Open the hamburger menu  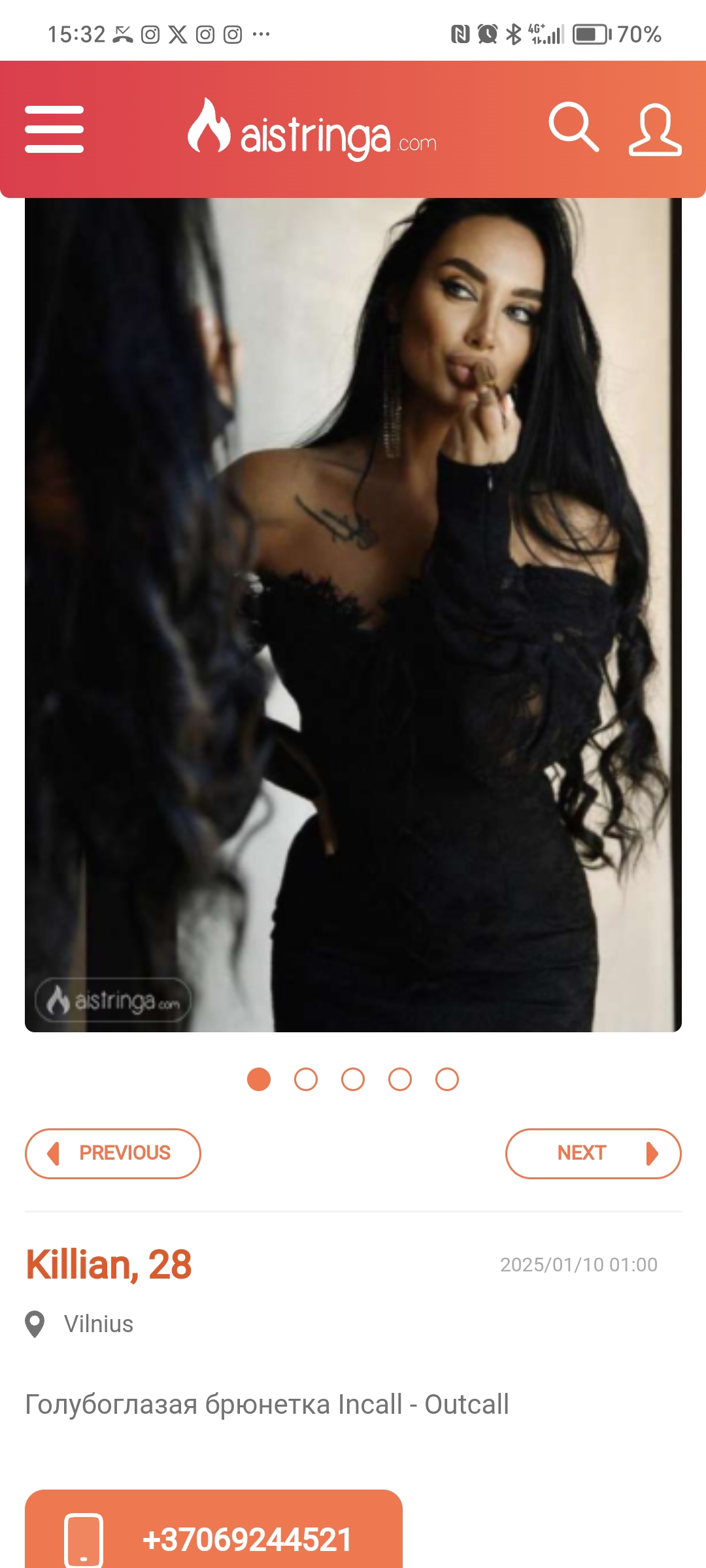pos(54,129)
